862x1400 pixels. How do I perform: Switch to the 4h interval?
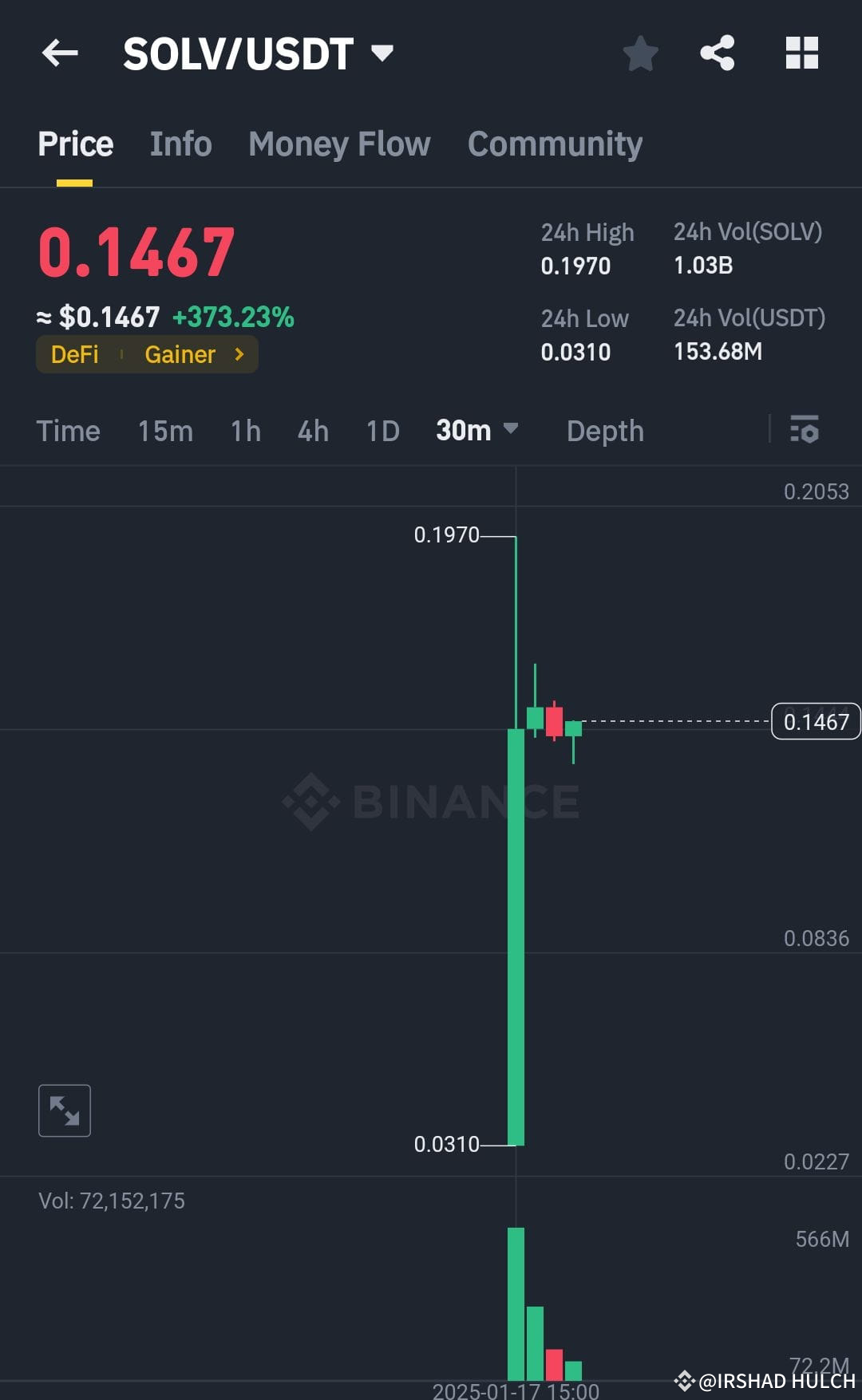tap(312, 431)
